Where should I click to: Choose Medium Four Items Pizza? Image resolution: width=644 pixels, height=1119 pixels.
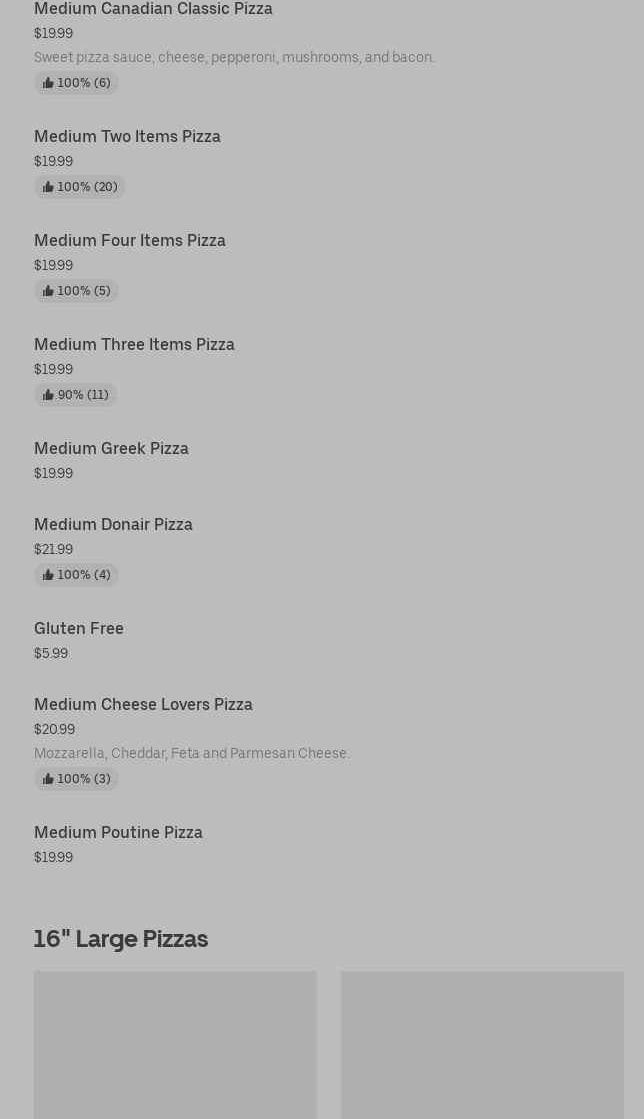pos(130,240)
